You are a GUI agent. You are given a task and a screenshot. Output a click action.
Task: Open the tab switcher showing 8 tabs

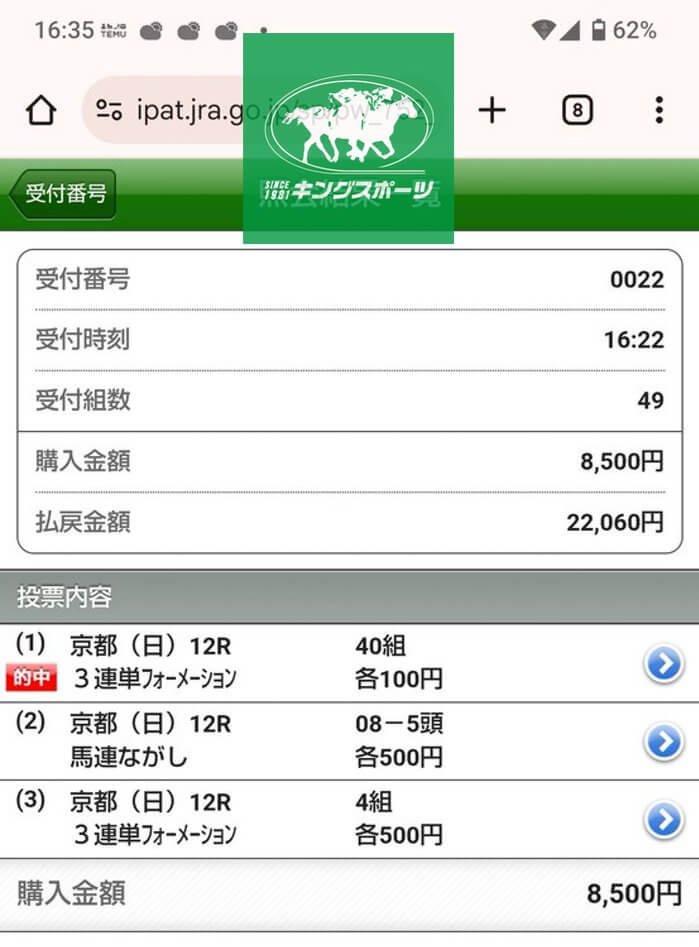[576, 110]
